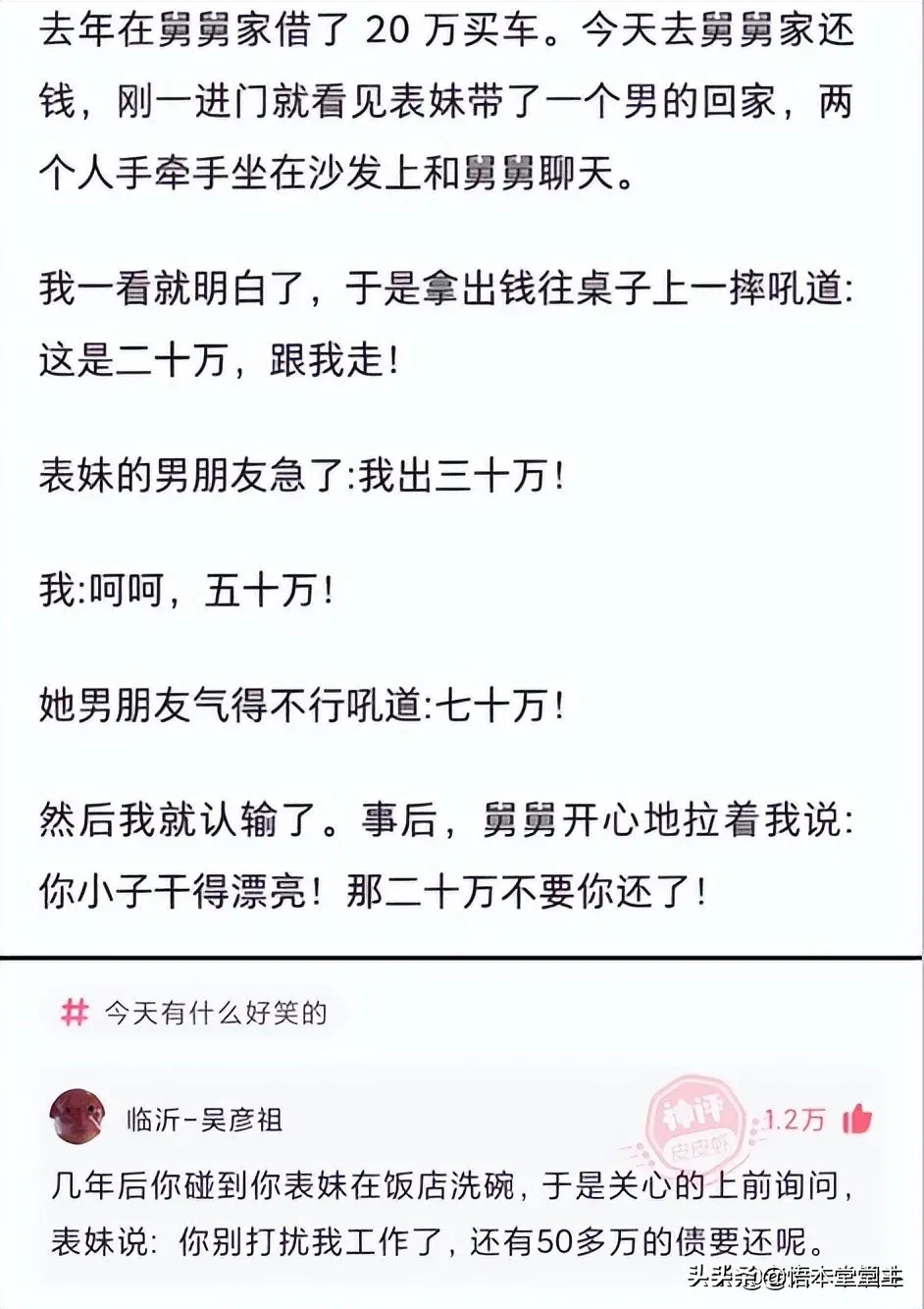Open the commenter's avatar picture

78,1116
